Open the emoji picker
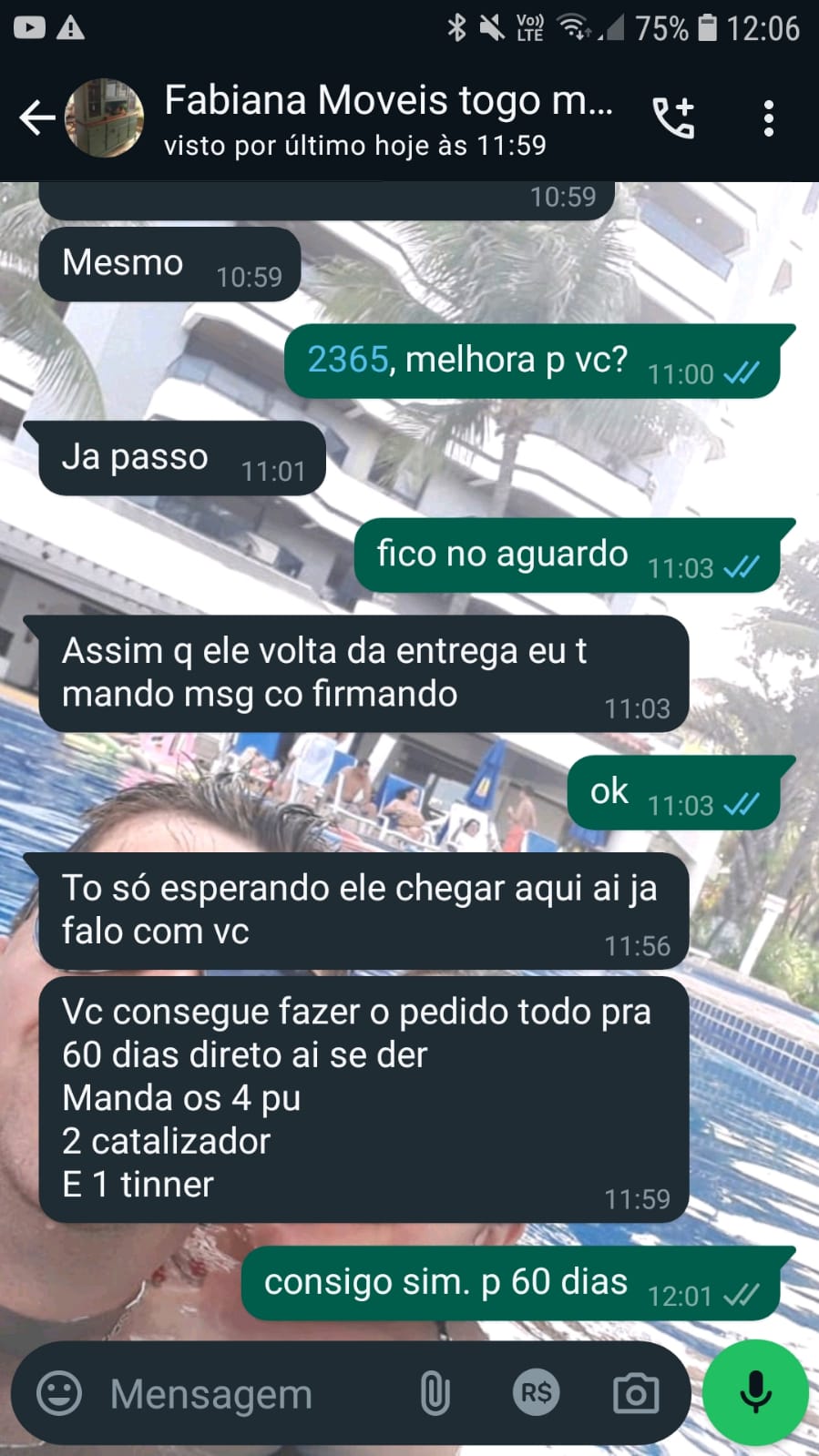 (x=59, y=1393)
